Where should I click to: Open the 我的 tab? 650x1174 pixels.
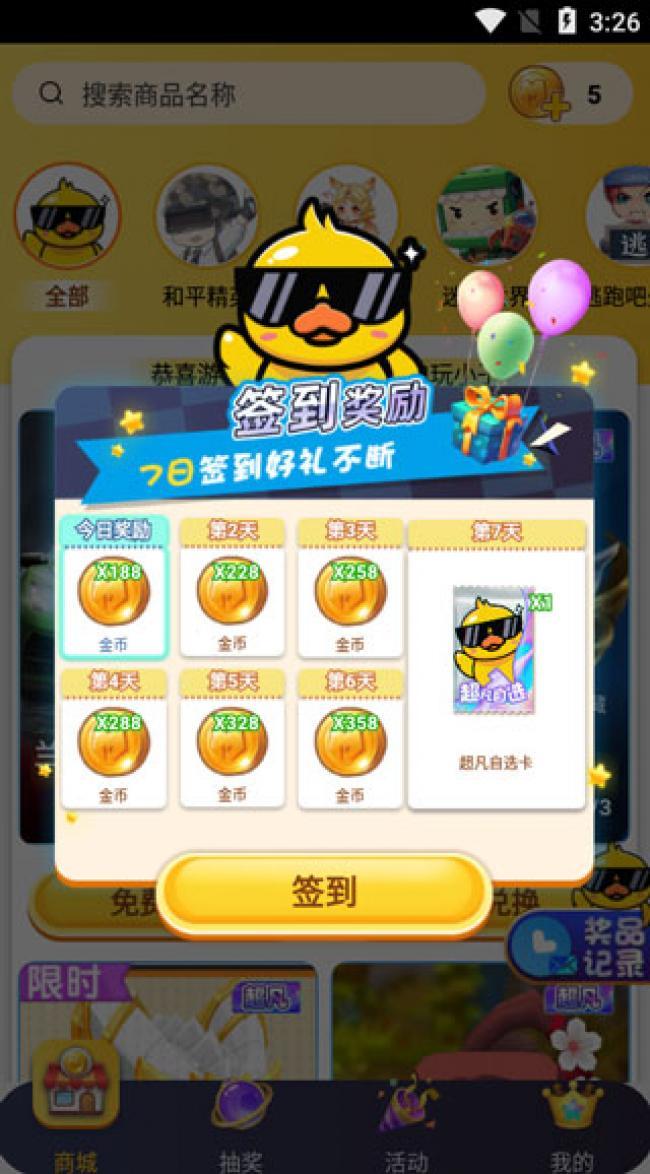point(572,1125)
